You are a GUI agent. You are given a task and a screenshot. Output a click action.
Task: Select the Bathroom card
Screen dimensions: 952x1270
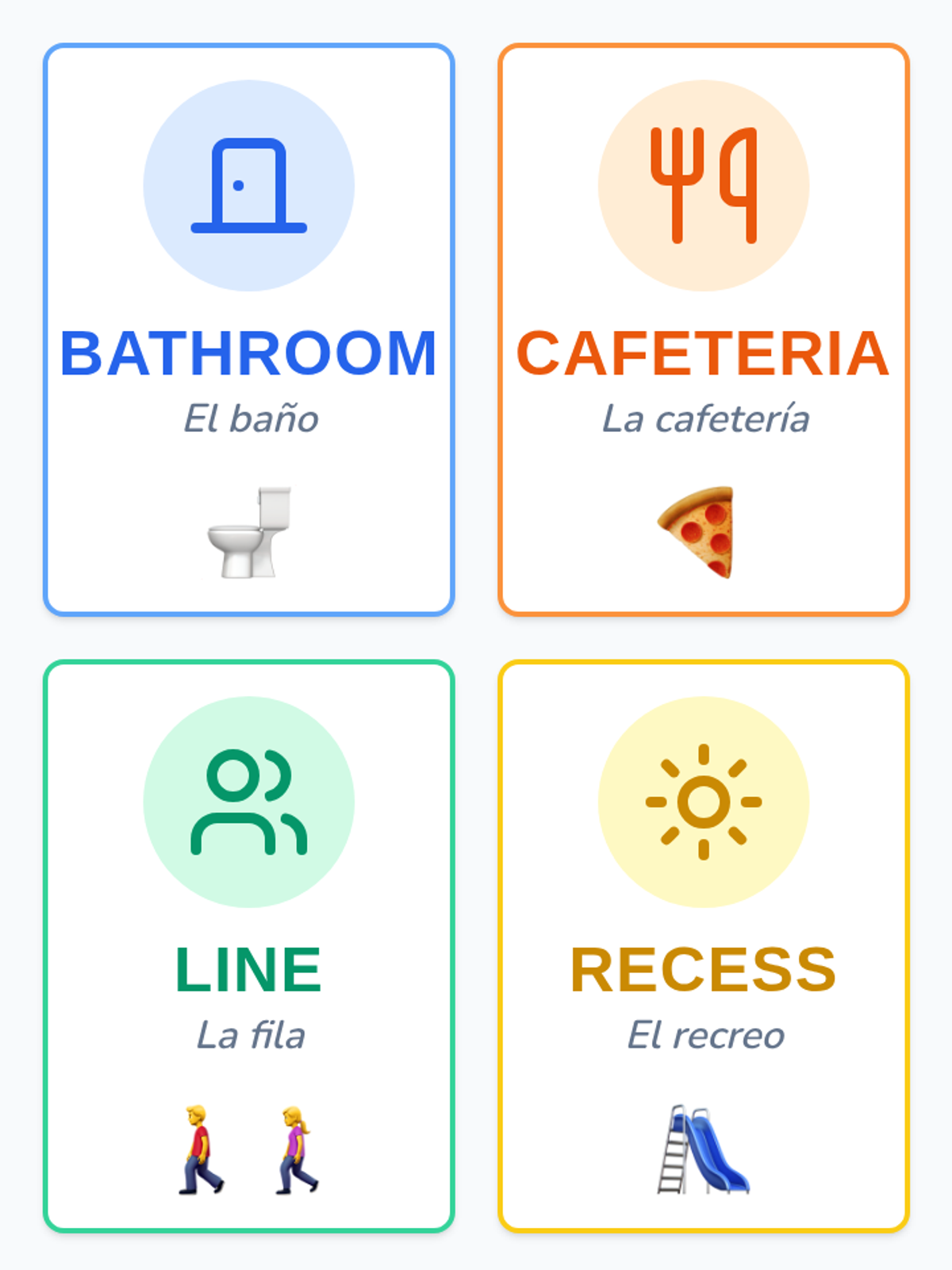(x=249, y=329)
